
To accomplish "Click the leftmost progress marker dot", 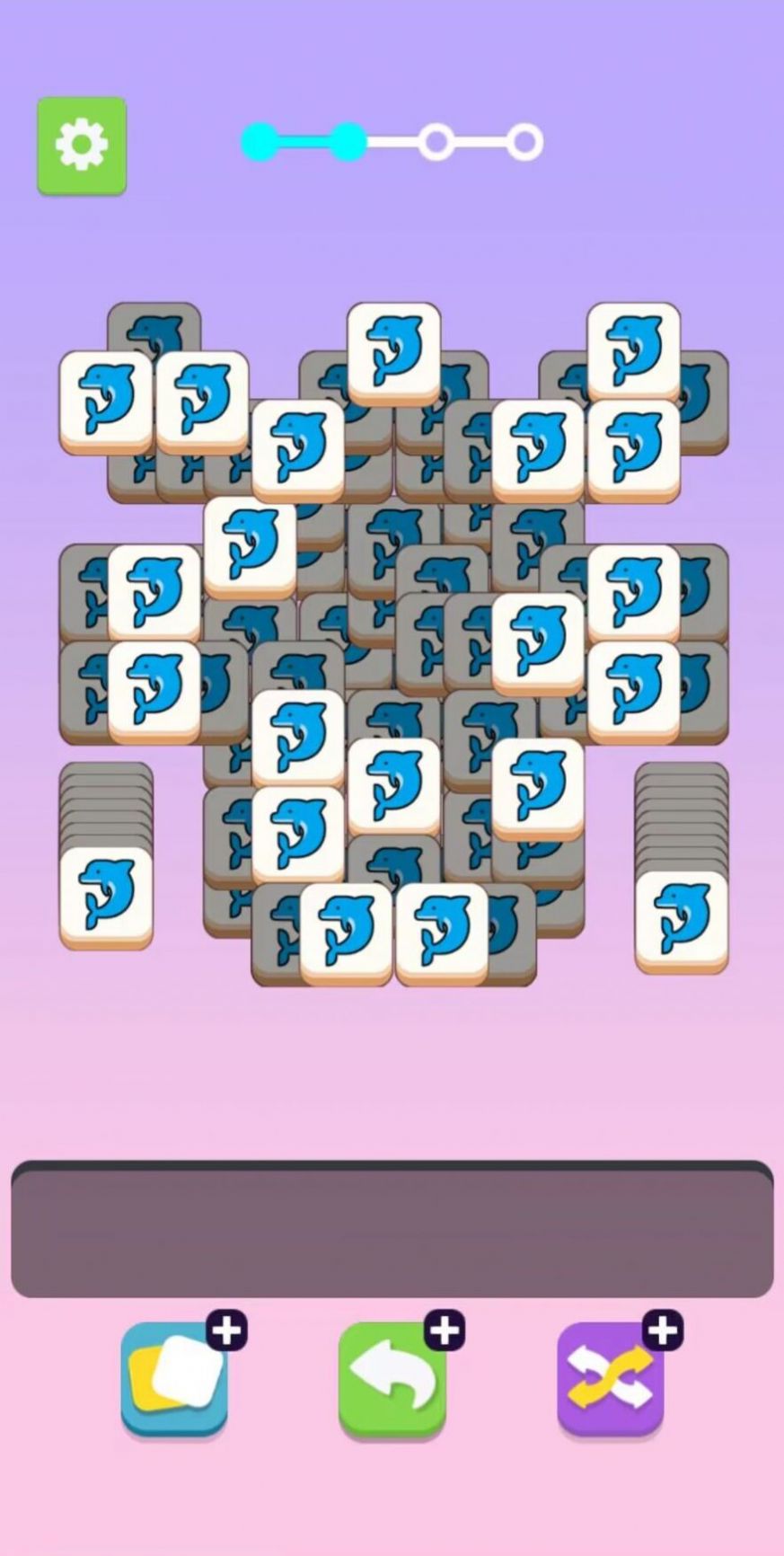I will 259,140.
